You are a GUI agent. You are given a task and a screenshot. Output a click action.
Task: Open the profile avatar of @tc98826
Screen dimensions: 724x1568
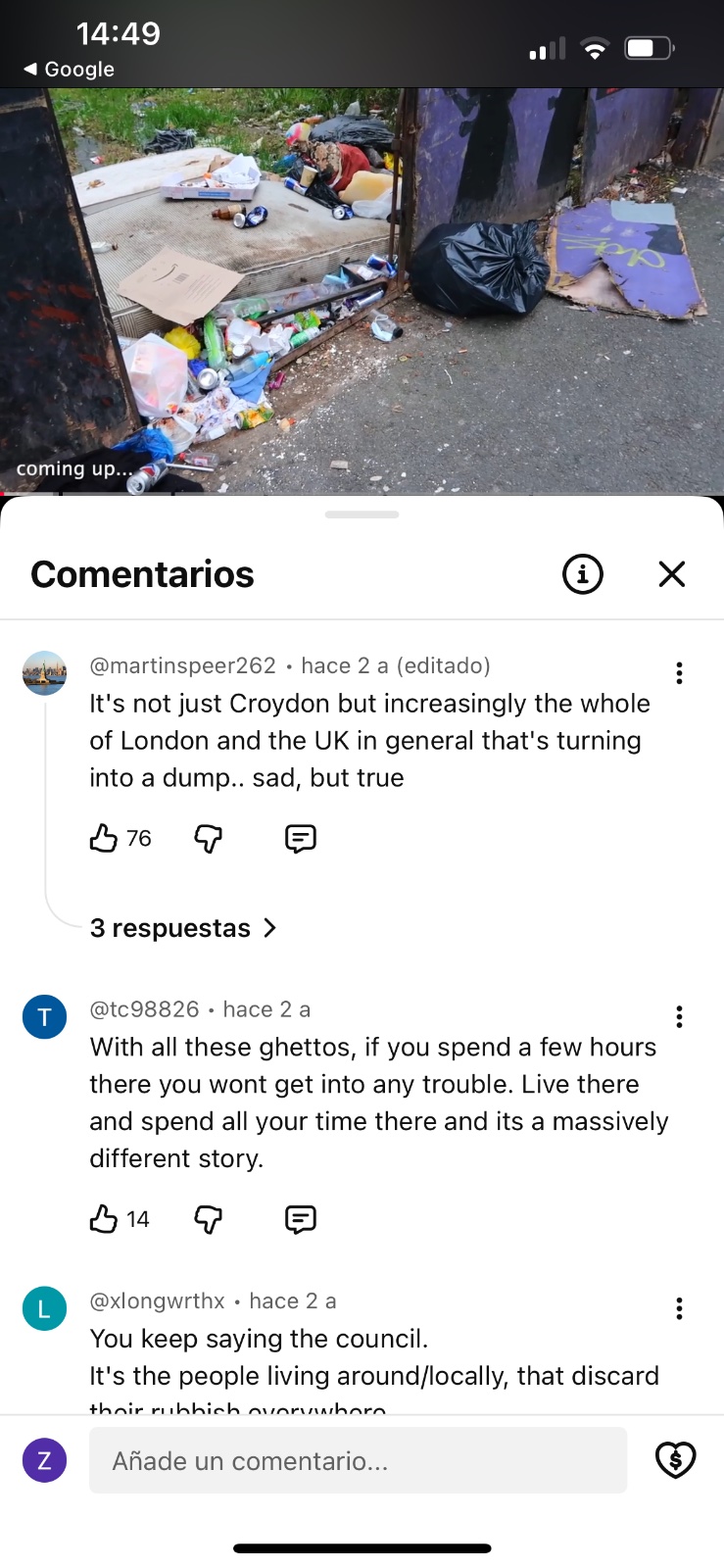click(x=44, y=1017)
